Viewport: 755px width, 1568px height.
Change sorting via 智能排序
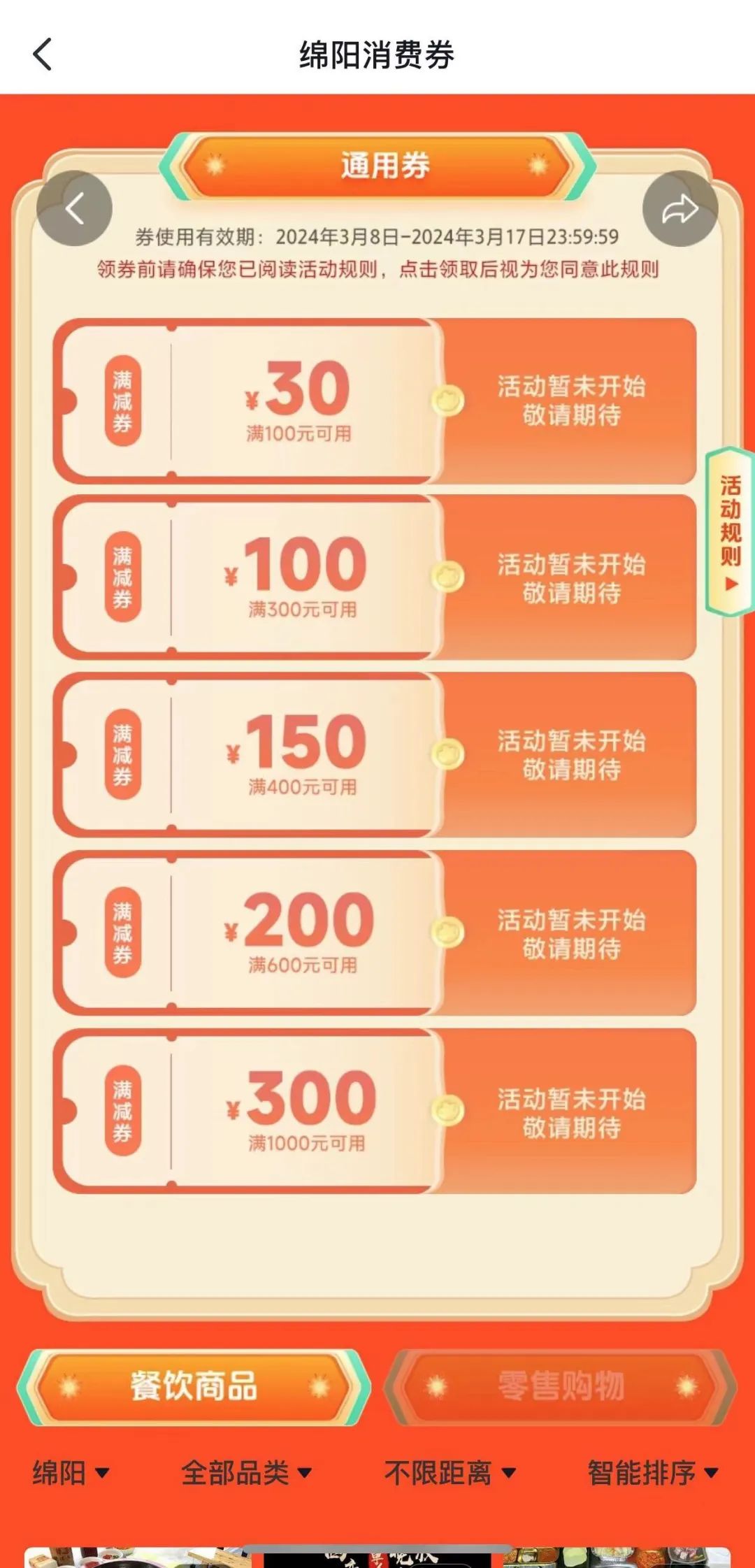click(x=652, y=1473)
